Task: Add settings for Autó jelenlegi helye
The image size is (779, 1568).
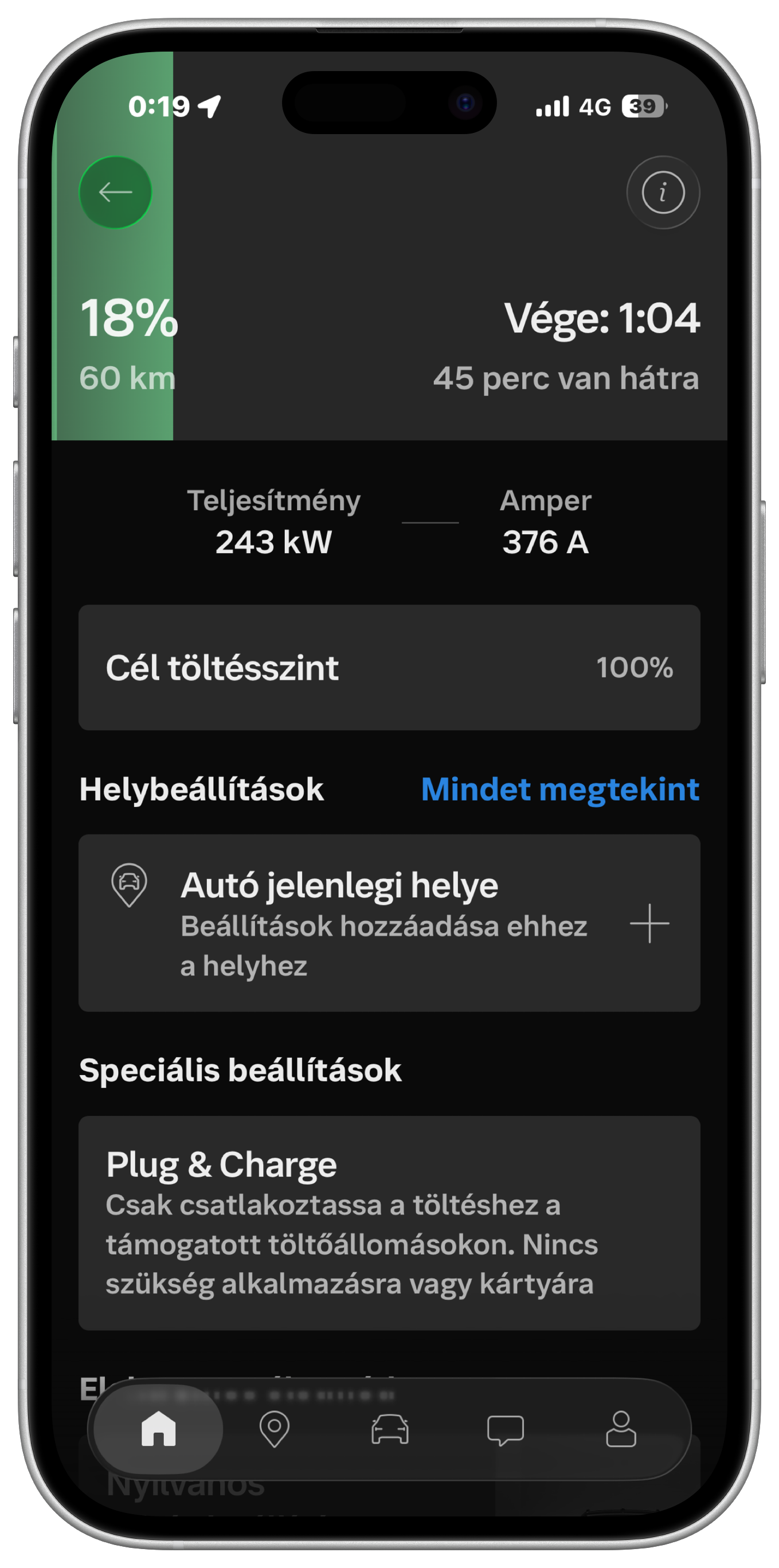Action: click(x=649, y=923)
